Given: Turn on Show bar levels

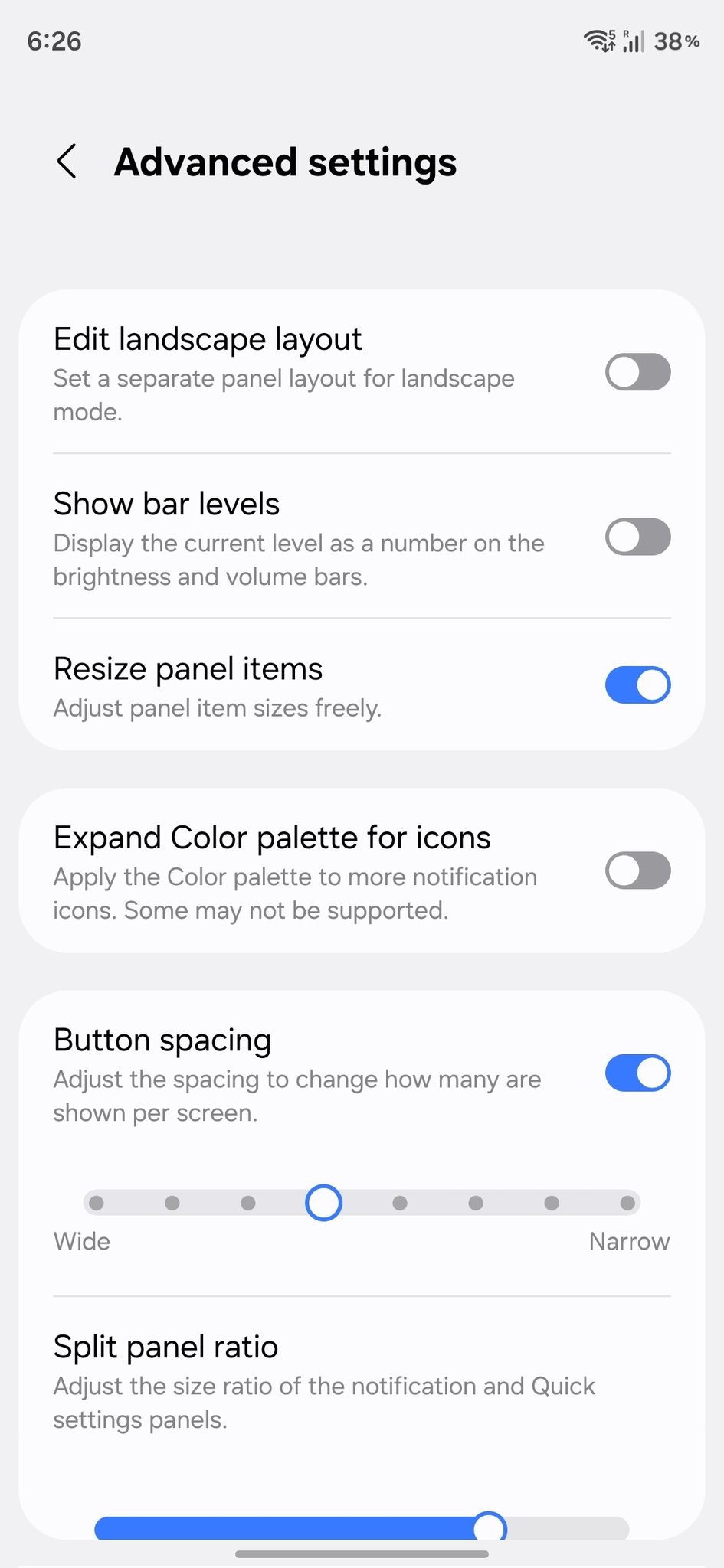Looking at the screenshot, I should tap(637, 537).
